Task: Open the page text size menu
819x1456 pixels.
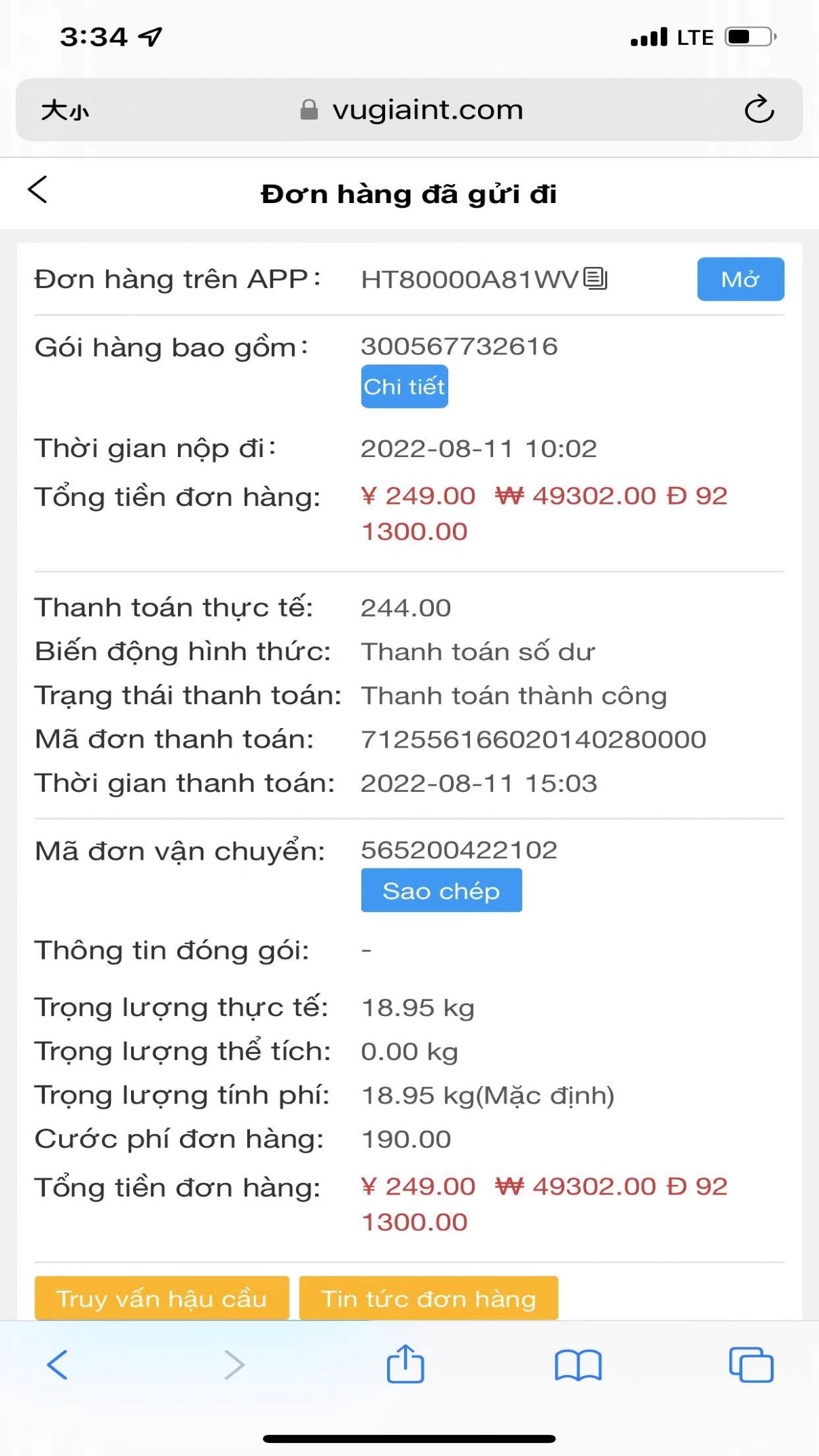Action: click(x=65, y=110)
